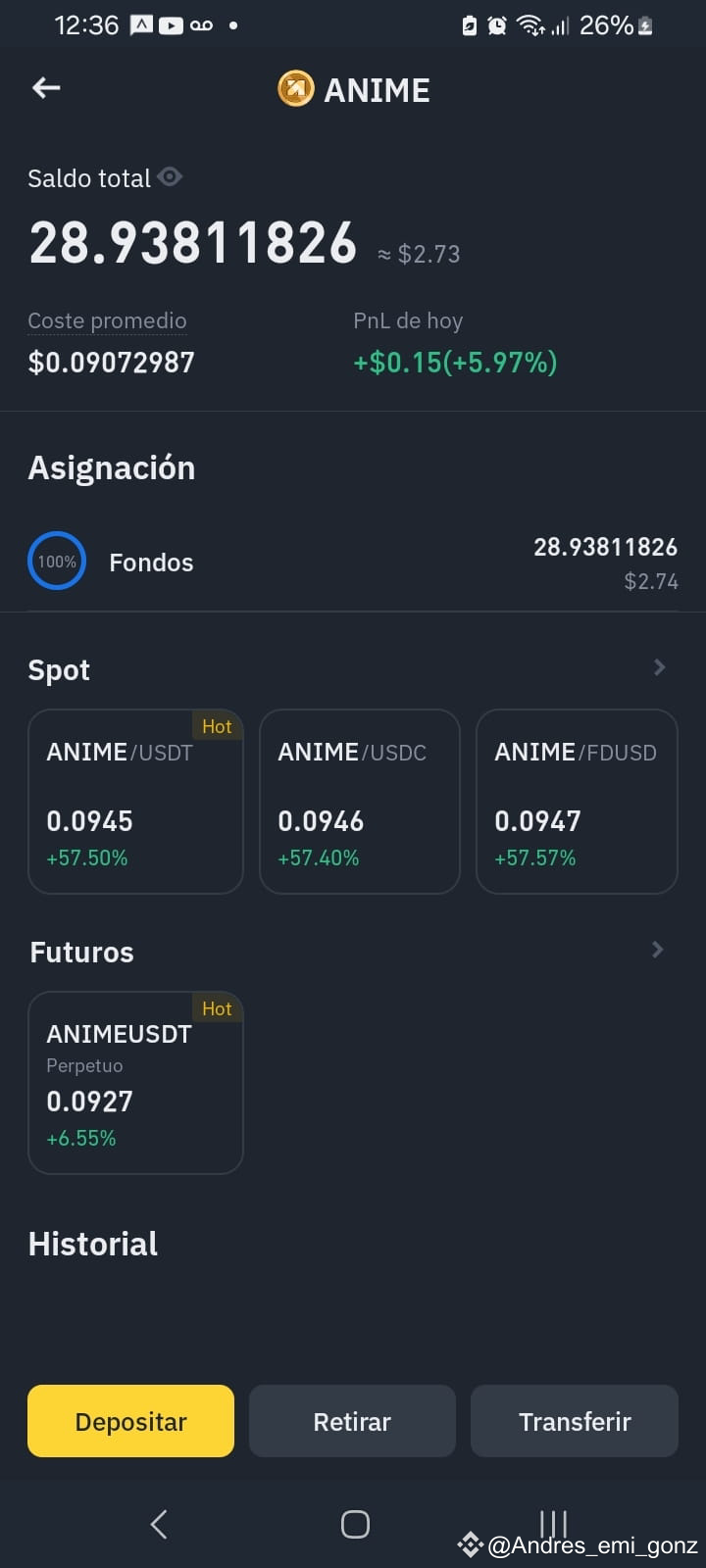Select Retirar to withdraw funds
The height and width of the screenshot is (1568, 706).
pyautogui.click(x=352, y=1421)
